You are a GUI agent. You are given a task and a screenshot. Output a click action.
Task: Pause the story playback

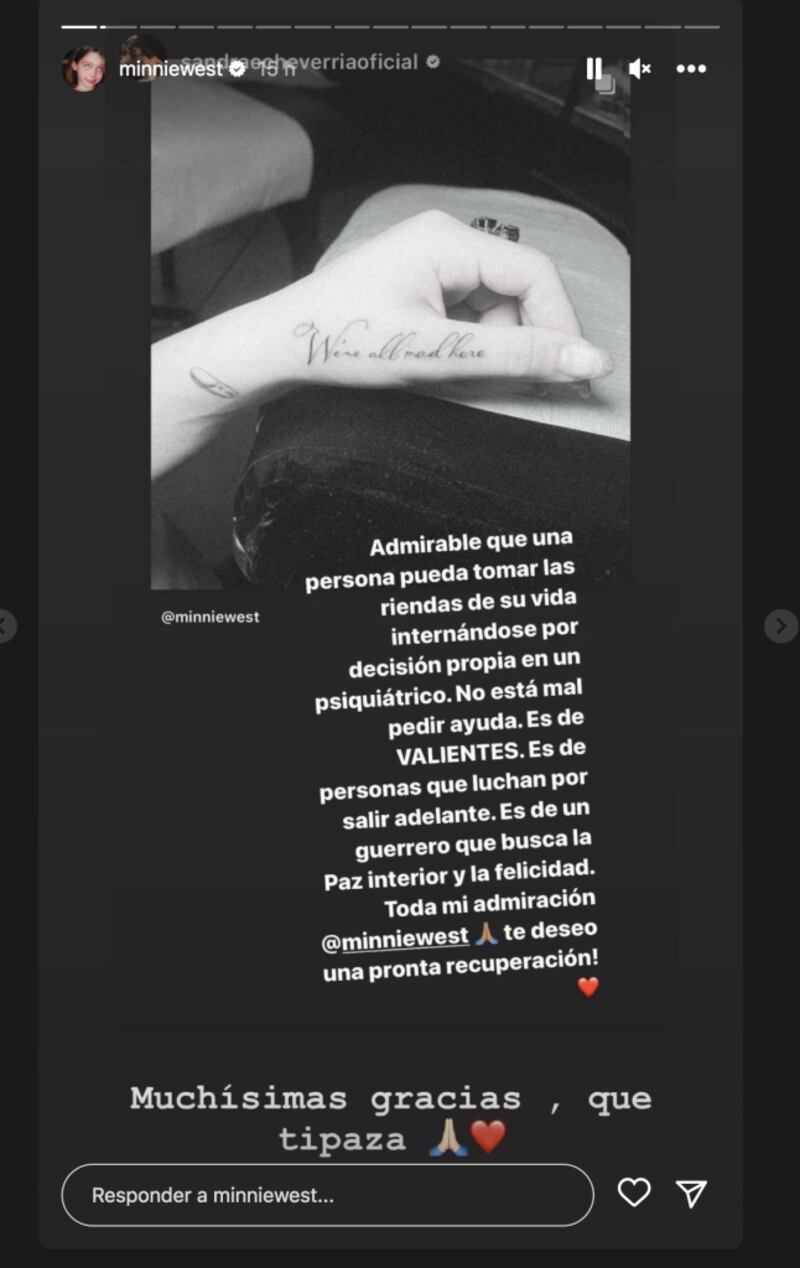594,68
